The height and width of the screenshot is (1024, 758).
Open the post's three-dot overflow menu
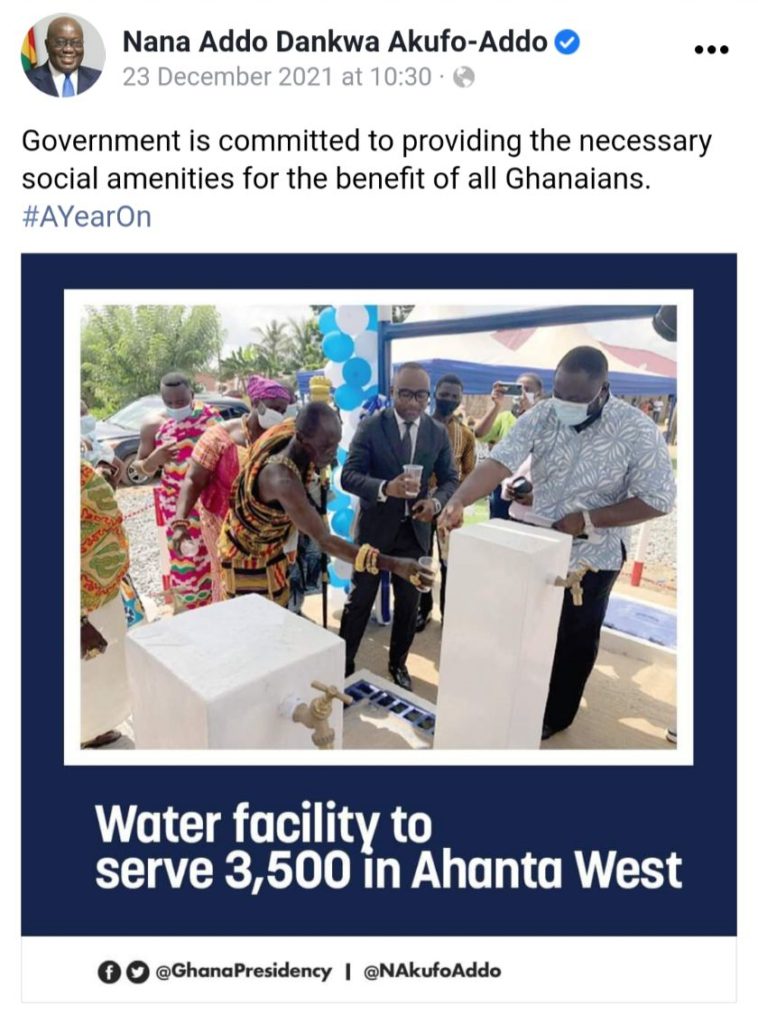(711, 50)
